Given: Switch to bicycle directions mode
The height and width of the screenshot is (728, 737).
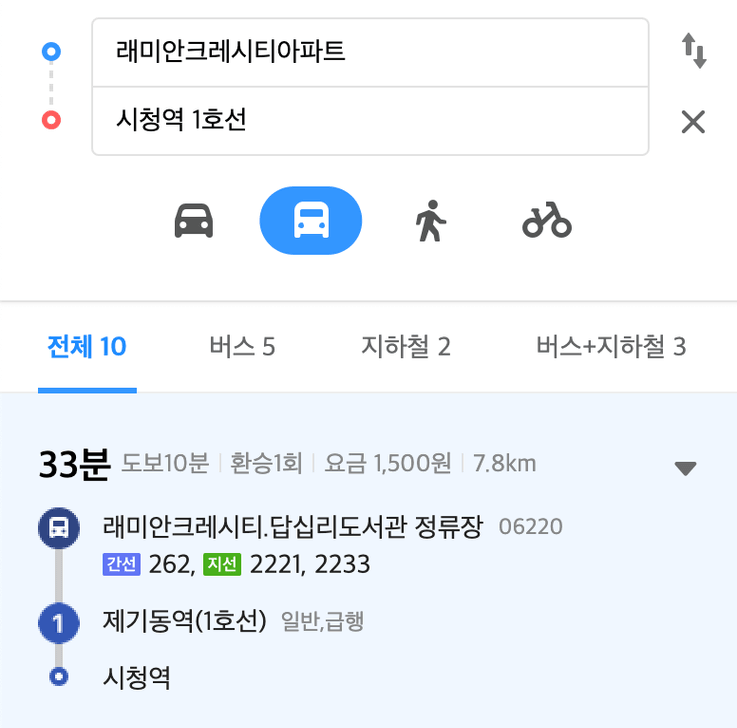Looking at the screenshot, I should pos(547,220).
